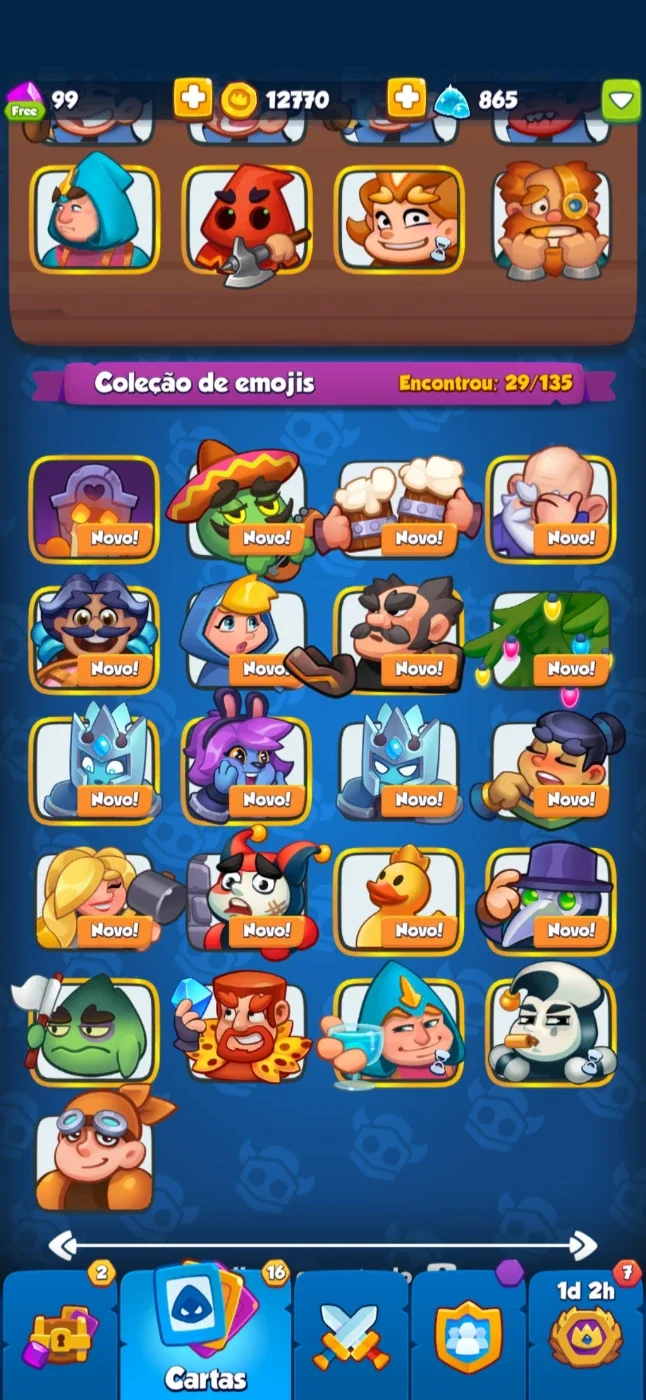
Task: Choose the purple bunny-ears girl emoji
Action: pos(246,762)
